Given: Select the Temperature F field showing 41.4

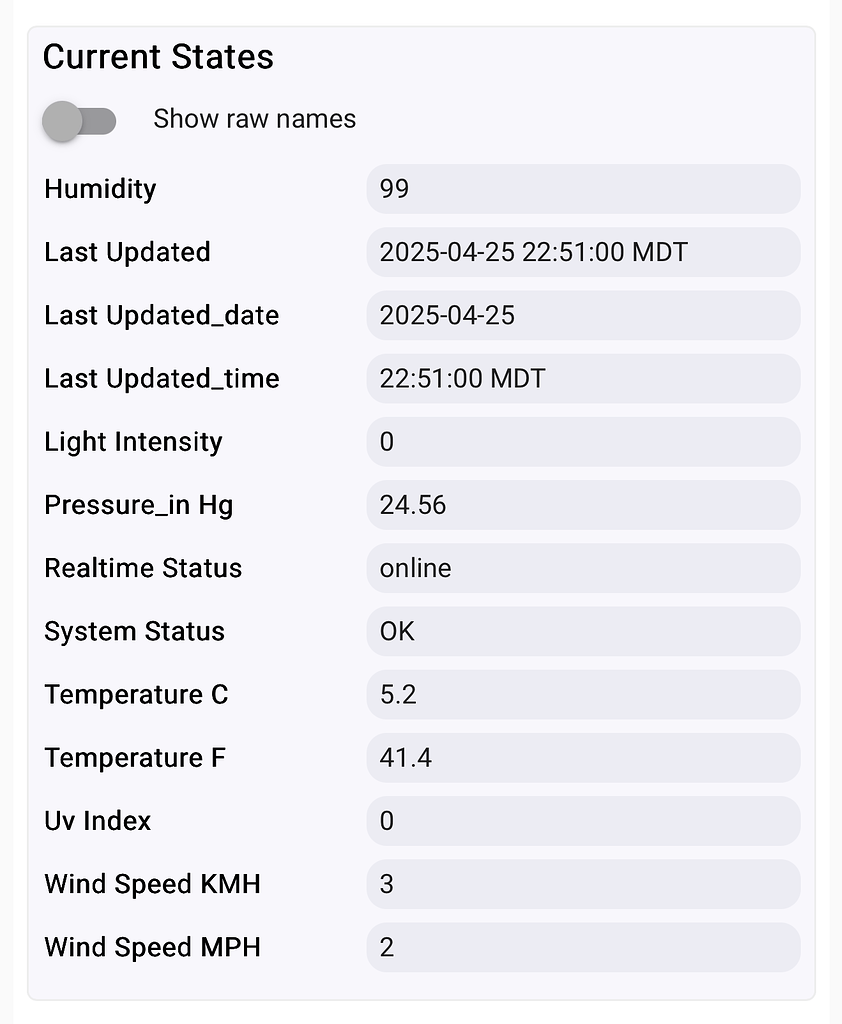Looking at the screenshot, I should (583, 757).
